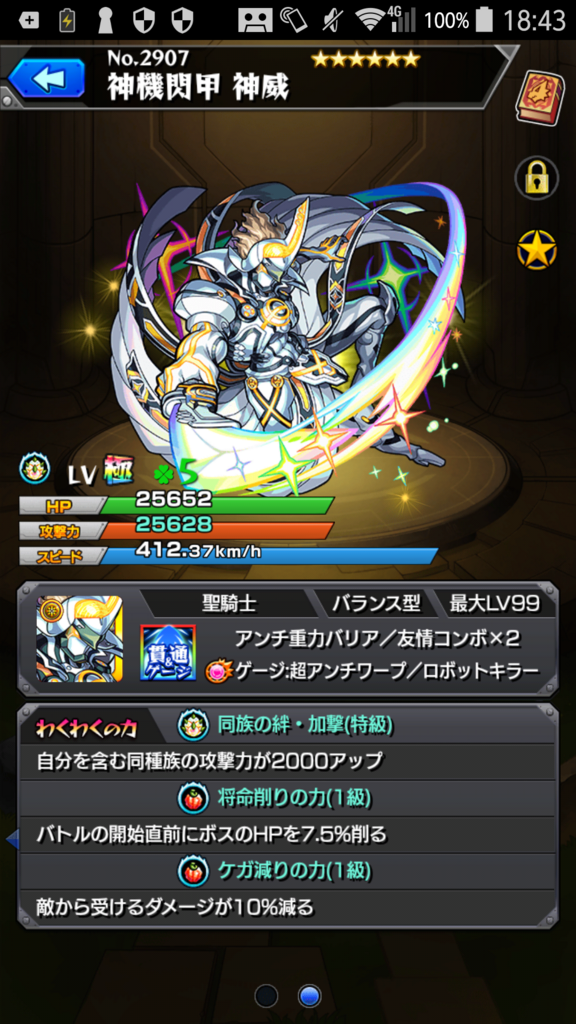Image resolution: width=576 pixels, height=1024 pixels.
Task: Select the second page indicator dot
Action: 310,996
